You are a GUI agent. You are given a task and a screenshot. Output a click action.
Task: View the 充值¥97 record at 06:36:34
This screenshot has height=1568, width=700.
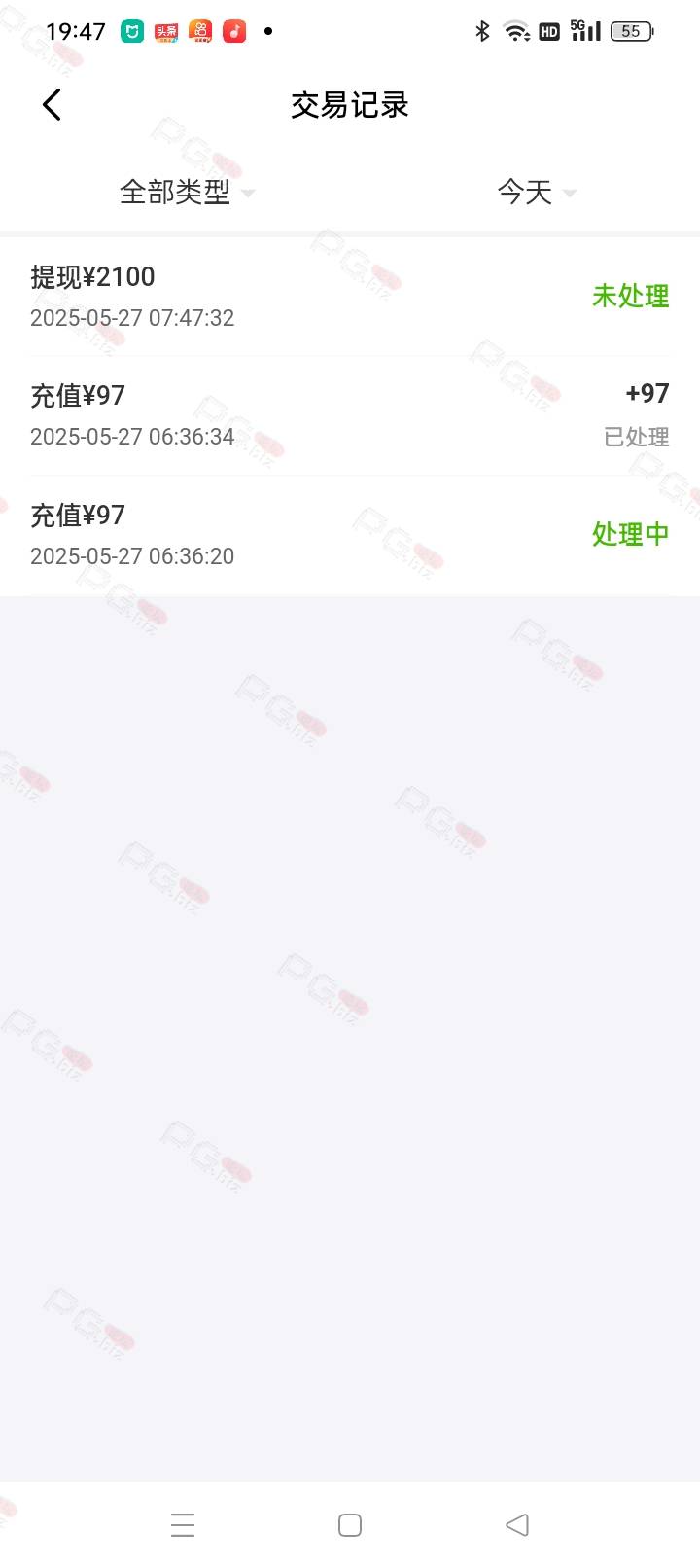click(350, 416)
